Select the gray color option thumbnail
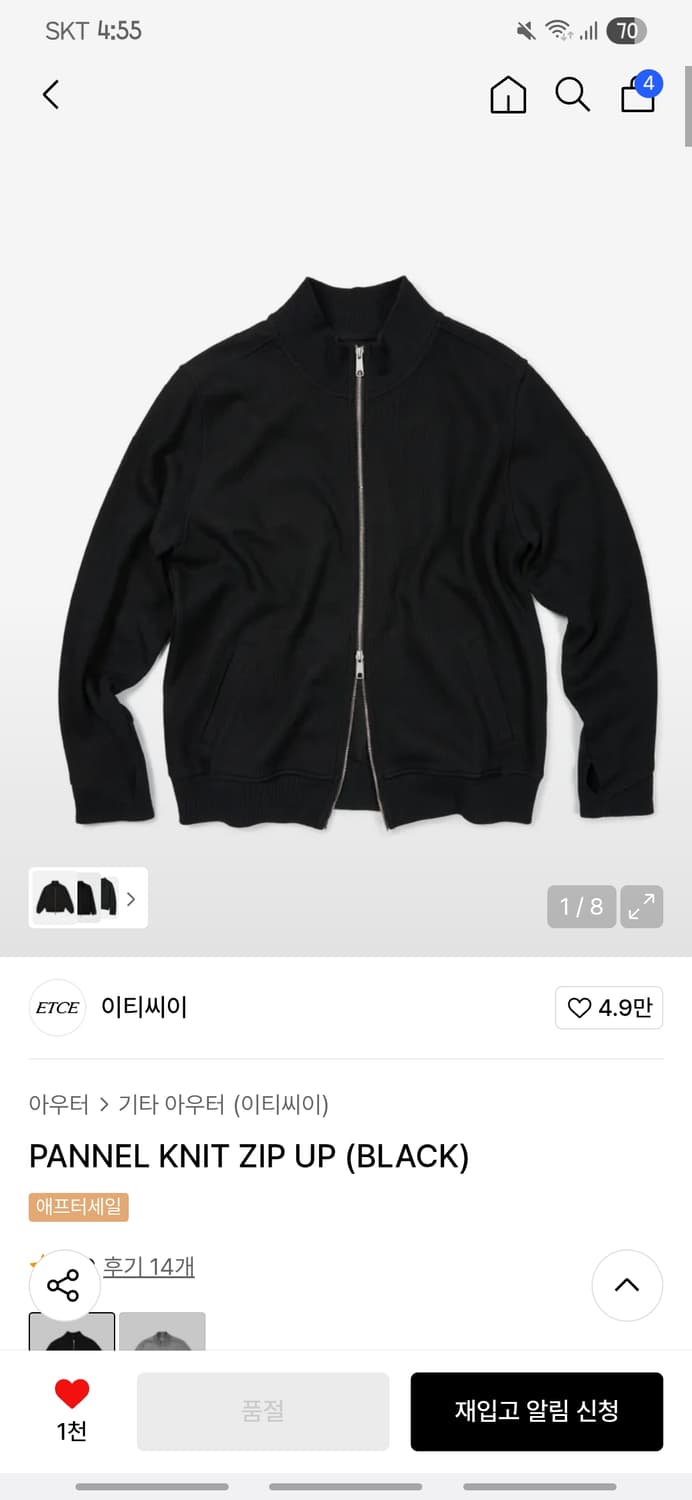 (x=162, y=1332)
